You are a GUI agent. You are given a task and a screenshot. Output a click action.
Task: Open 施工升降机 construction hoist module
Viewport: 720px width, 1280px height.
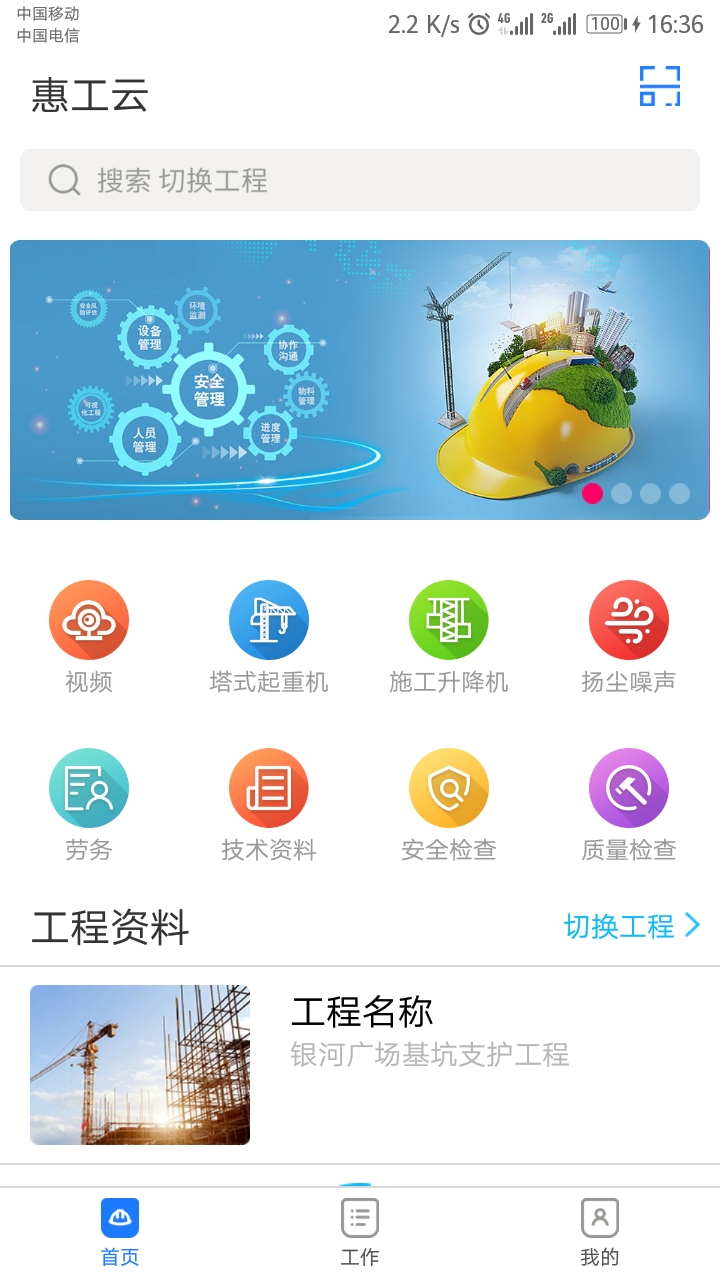449,619
